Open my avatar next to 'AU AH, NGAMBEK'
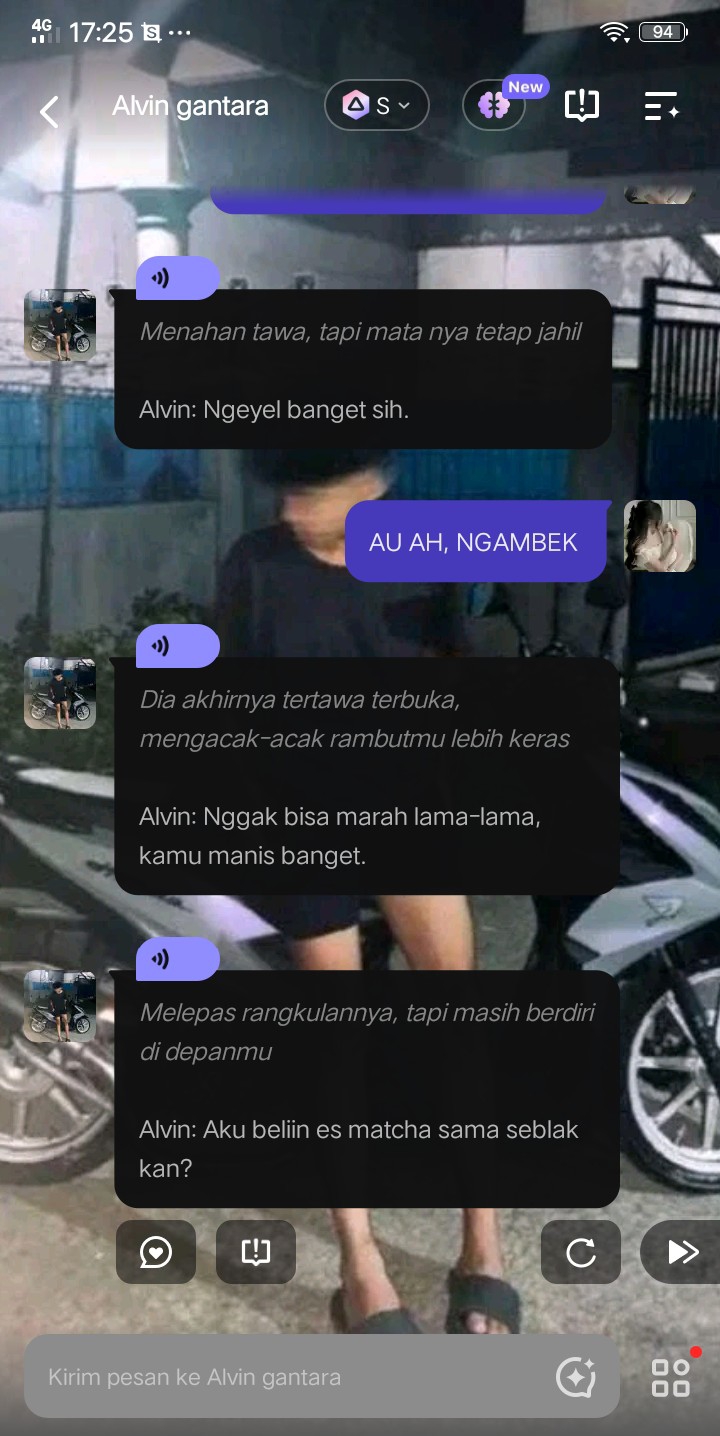The height and width of the screenshot is (1436, 720). (x=660, y=536)
